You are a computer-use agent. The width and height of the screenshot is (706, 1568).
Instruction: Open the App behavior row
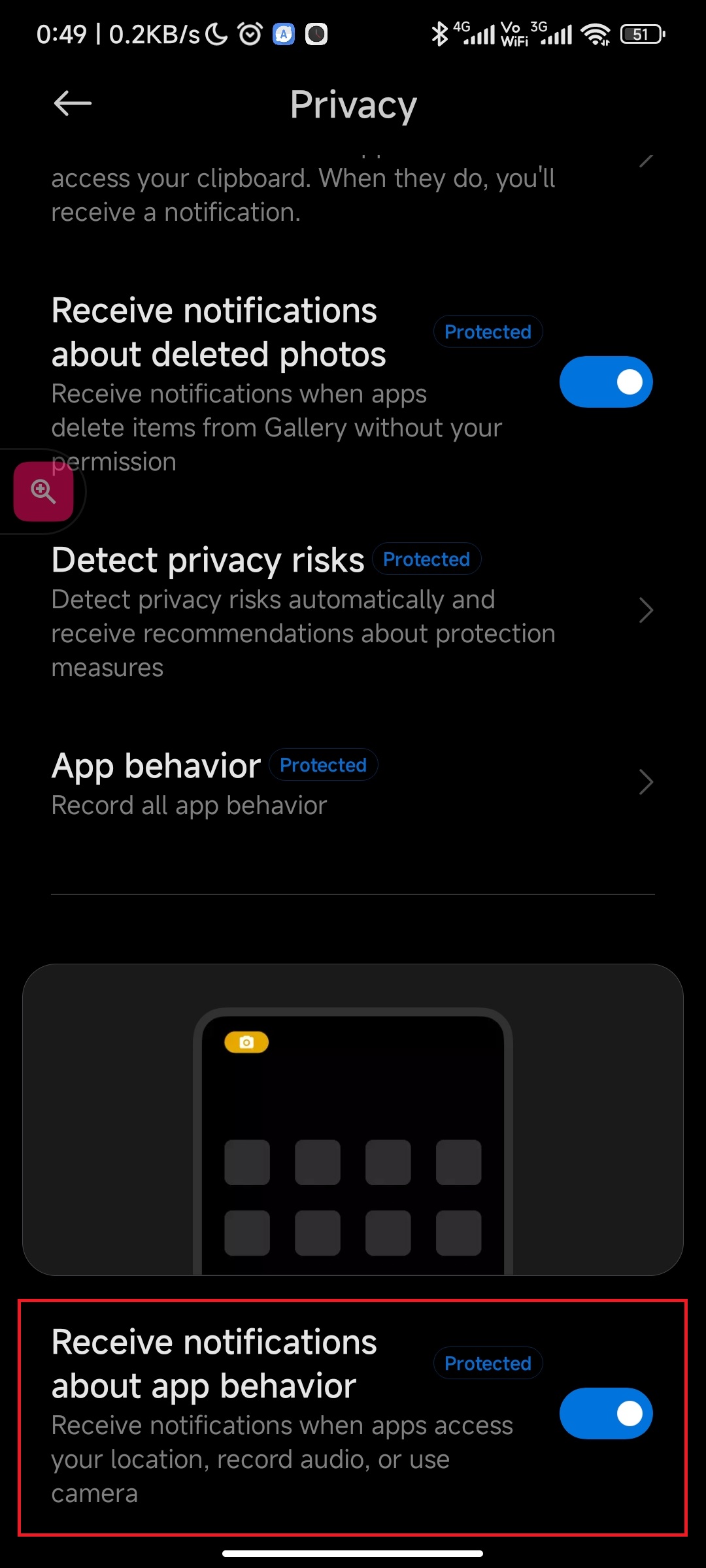point(353,783)
